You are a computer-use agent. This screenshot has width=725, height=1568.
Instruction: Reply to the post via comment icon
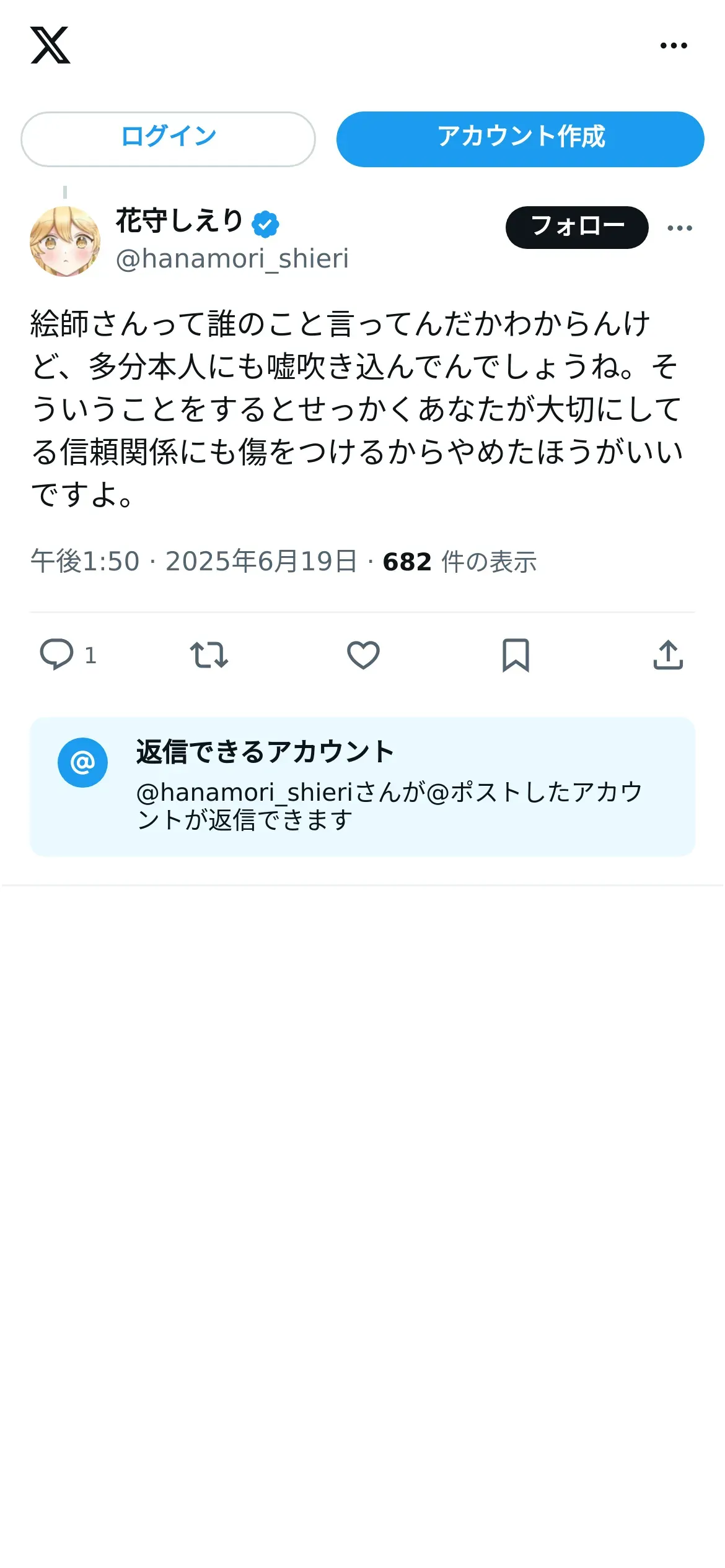pos(57,655)
